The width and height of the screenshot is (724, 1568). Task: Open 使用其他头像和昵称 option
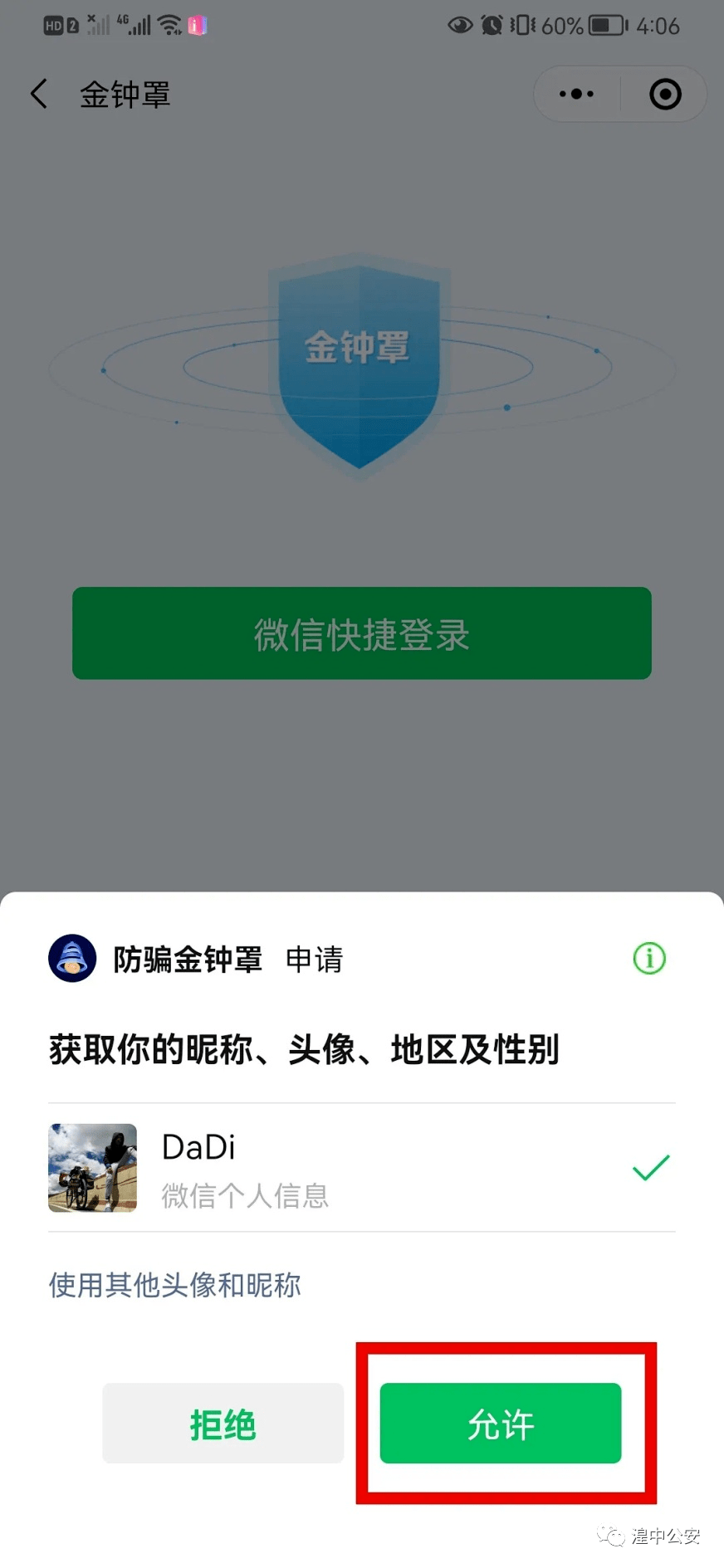(x=174, y=1285)
